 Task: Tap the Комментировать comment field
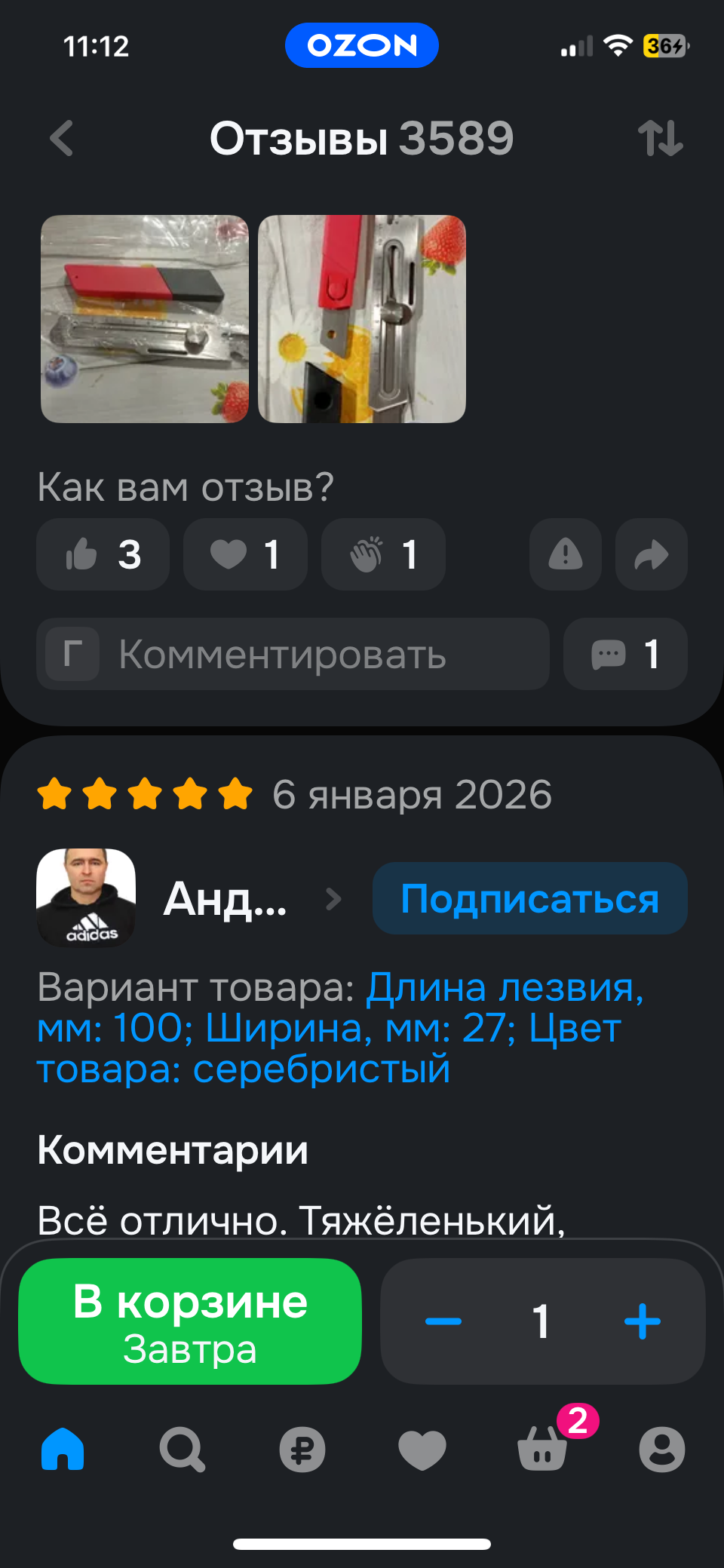[293, 654]
